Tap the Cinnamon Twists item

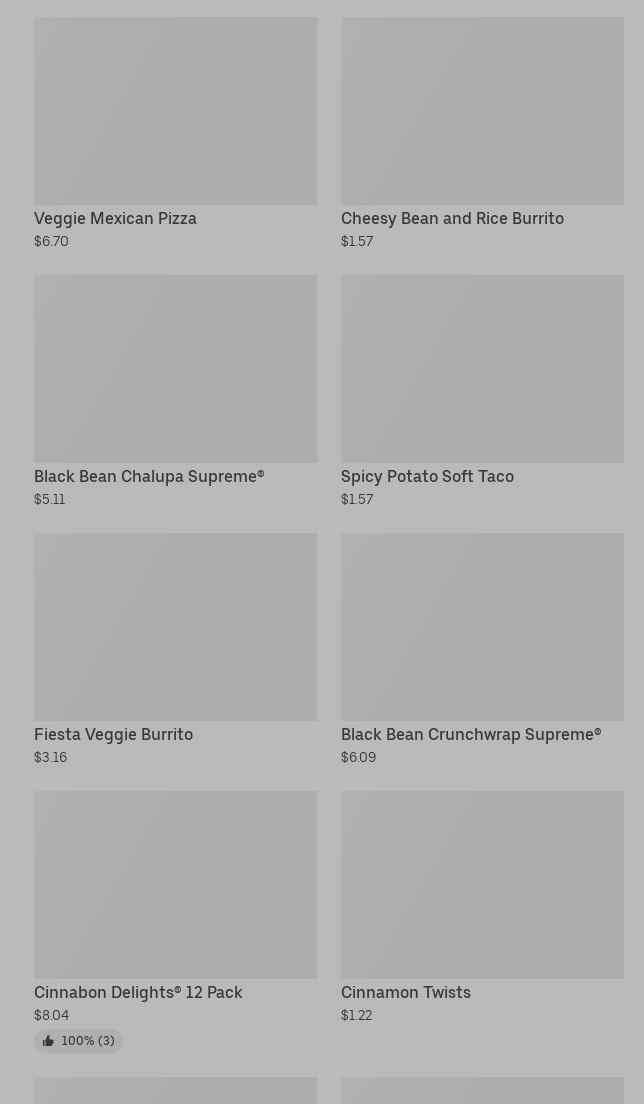[x=482, y=908]
